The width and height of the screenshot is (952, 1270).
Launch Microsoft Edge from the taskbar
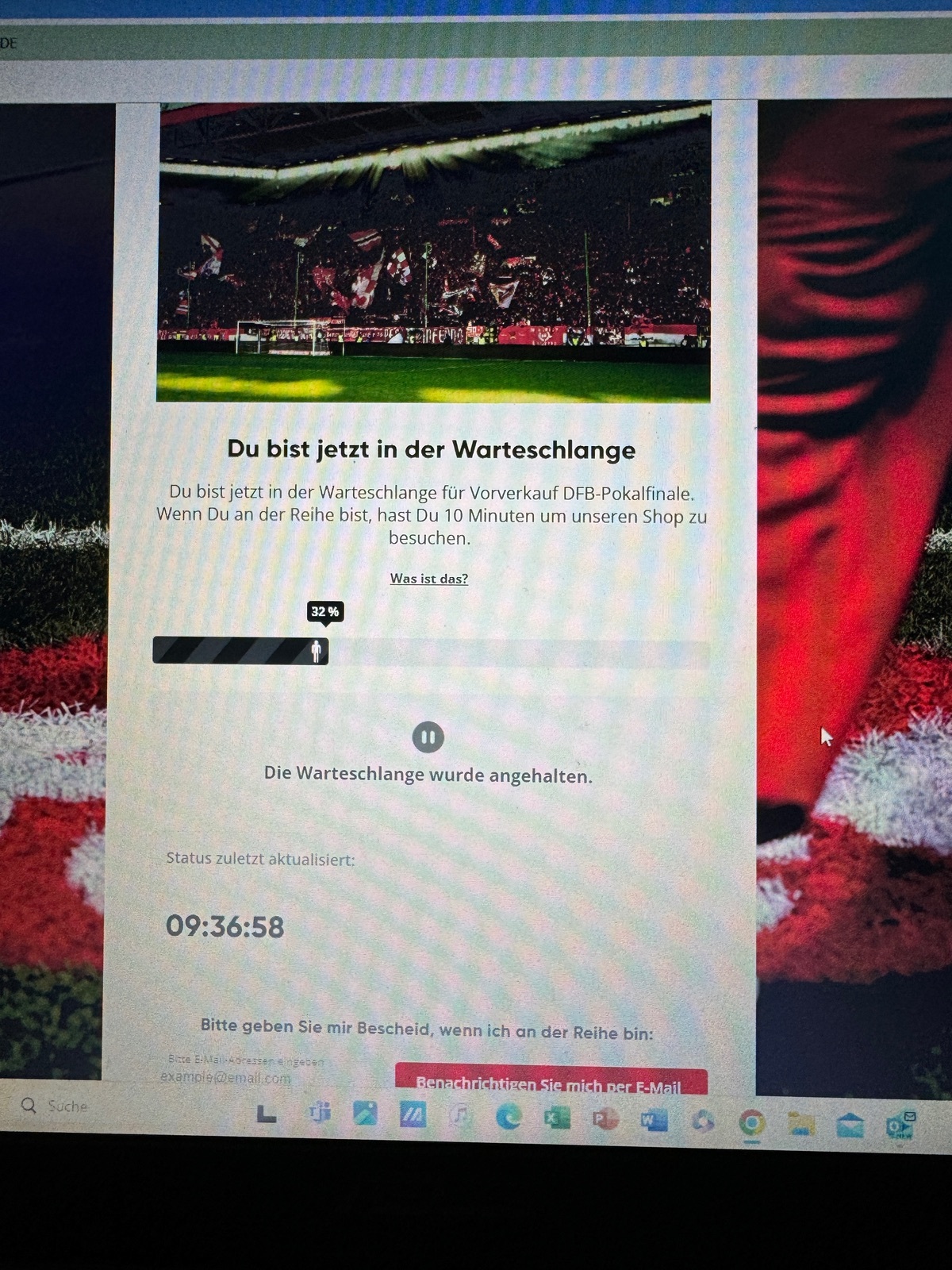click(508, 1118)
